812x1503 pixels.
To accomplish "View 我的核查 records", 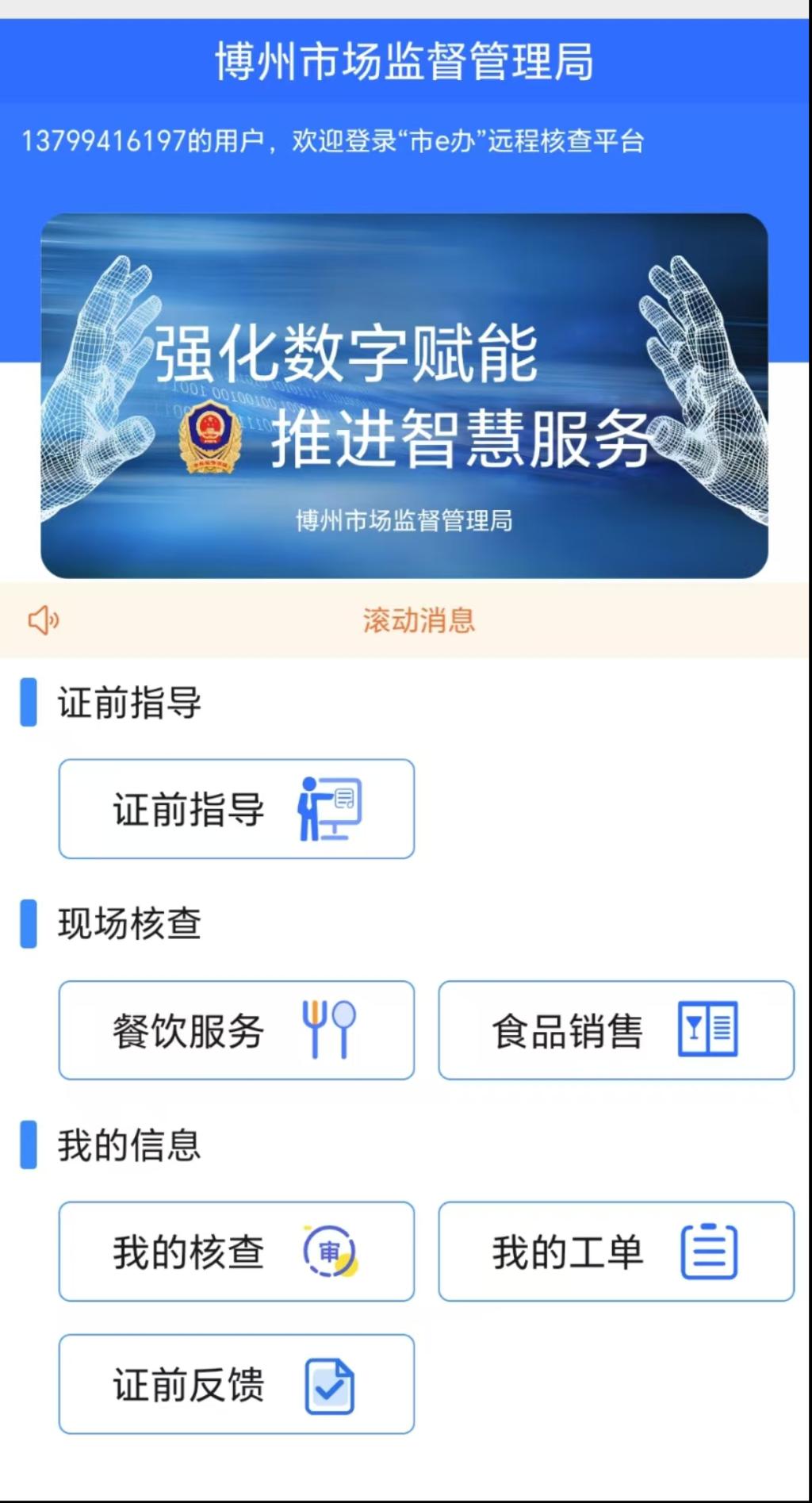I will [x=236, y=1252].
